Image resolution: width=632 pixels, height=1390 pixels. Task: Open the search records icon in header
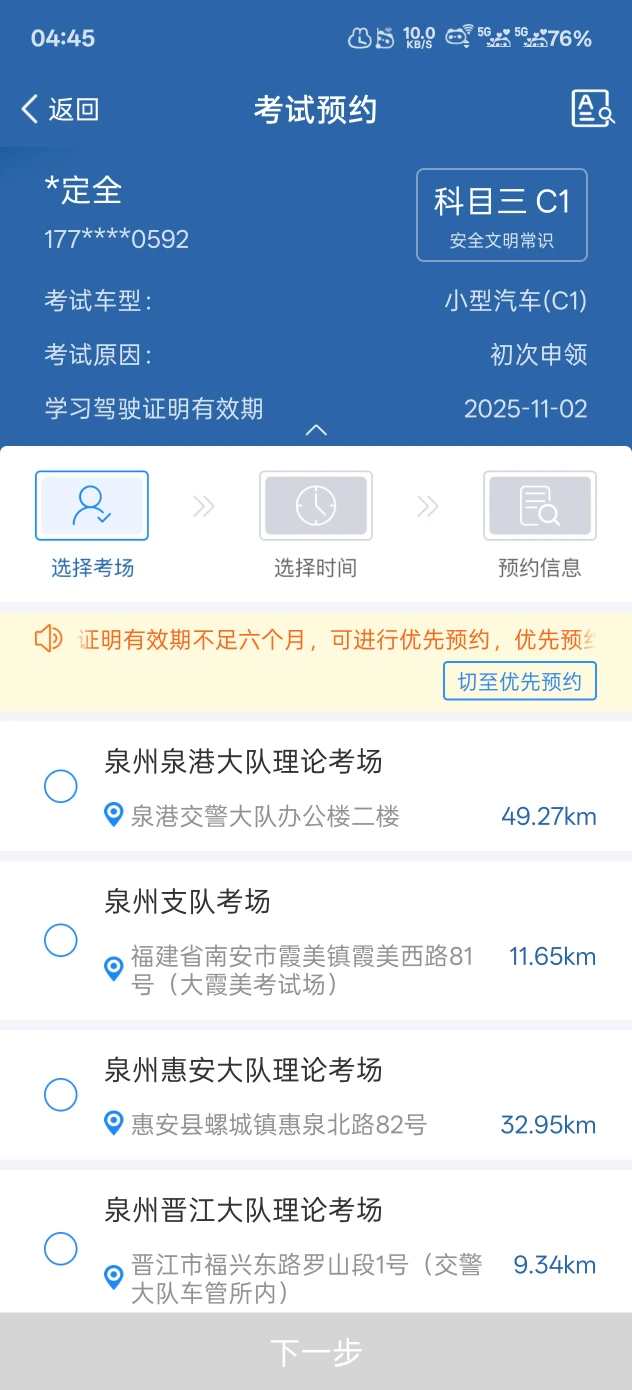click(592, 109)
